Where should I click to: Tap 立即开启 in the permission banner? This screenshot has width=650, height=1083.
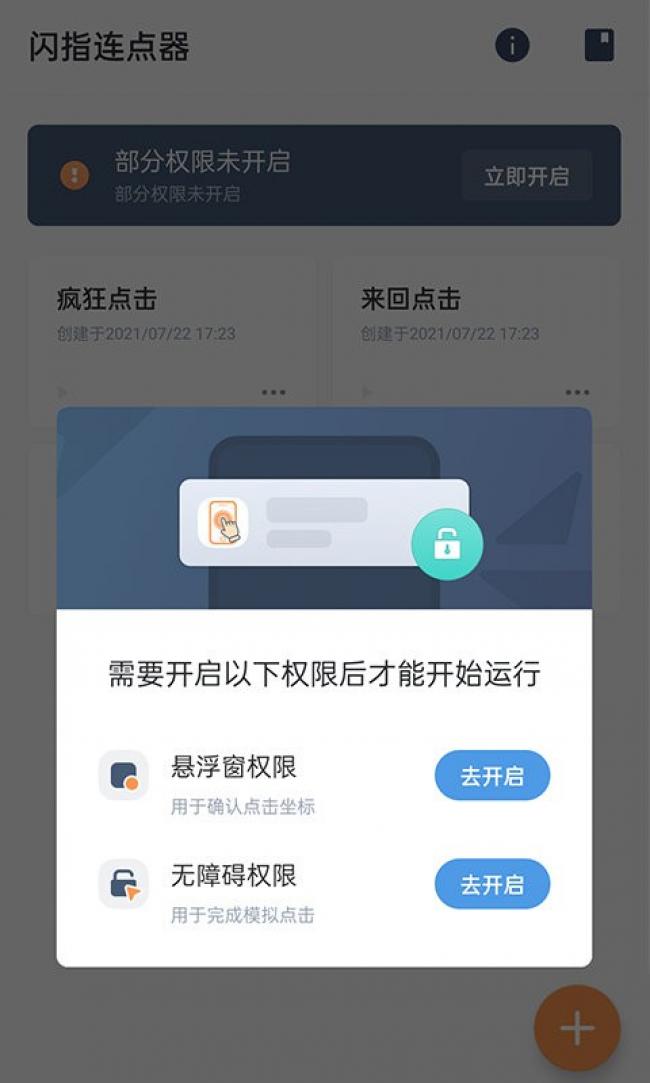click(x=526, y=177)
